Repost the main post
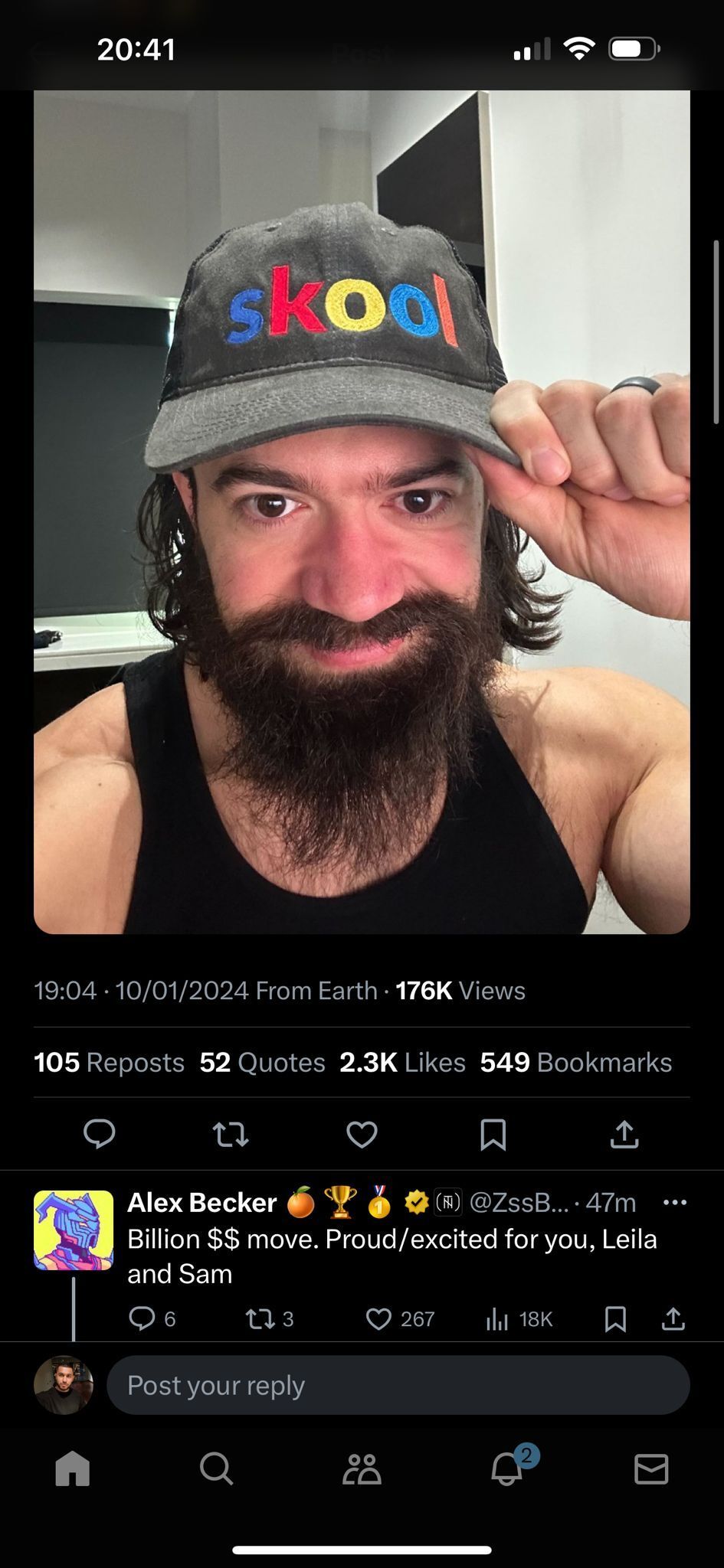 [230, 1134]
